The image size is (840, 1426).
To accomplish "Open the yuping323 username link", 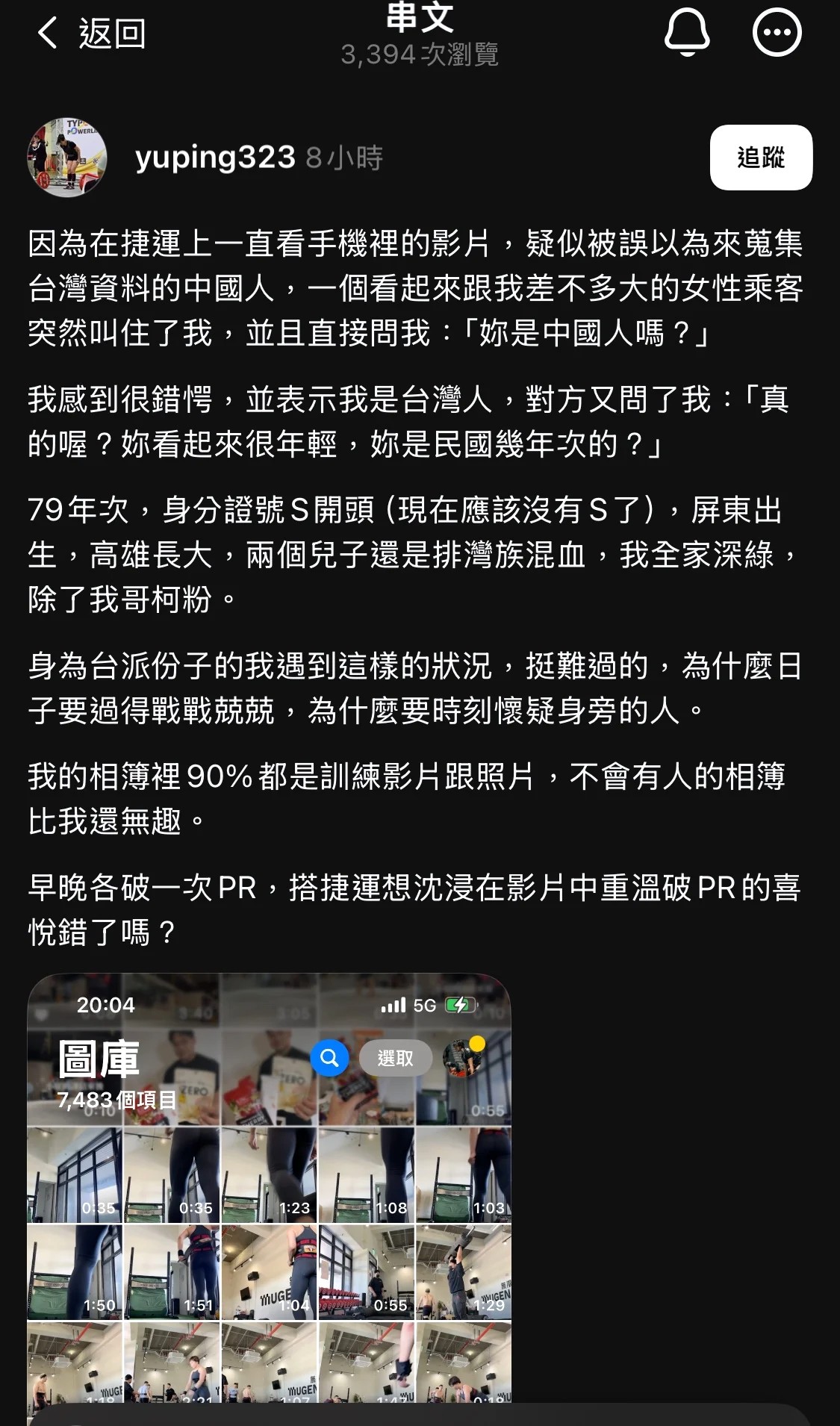I will [215, 158].
